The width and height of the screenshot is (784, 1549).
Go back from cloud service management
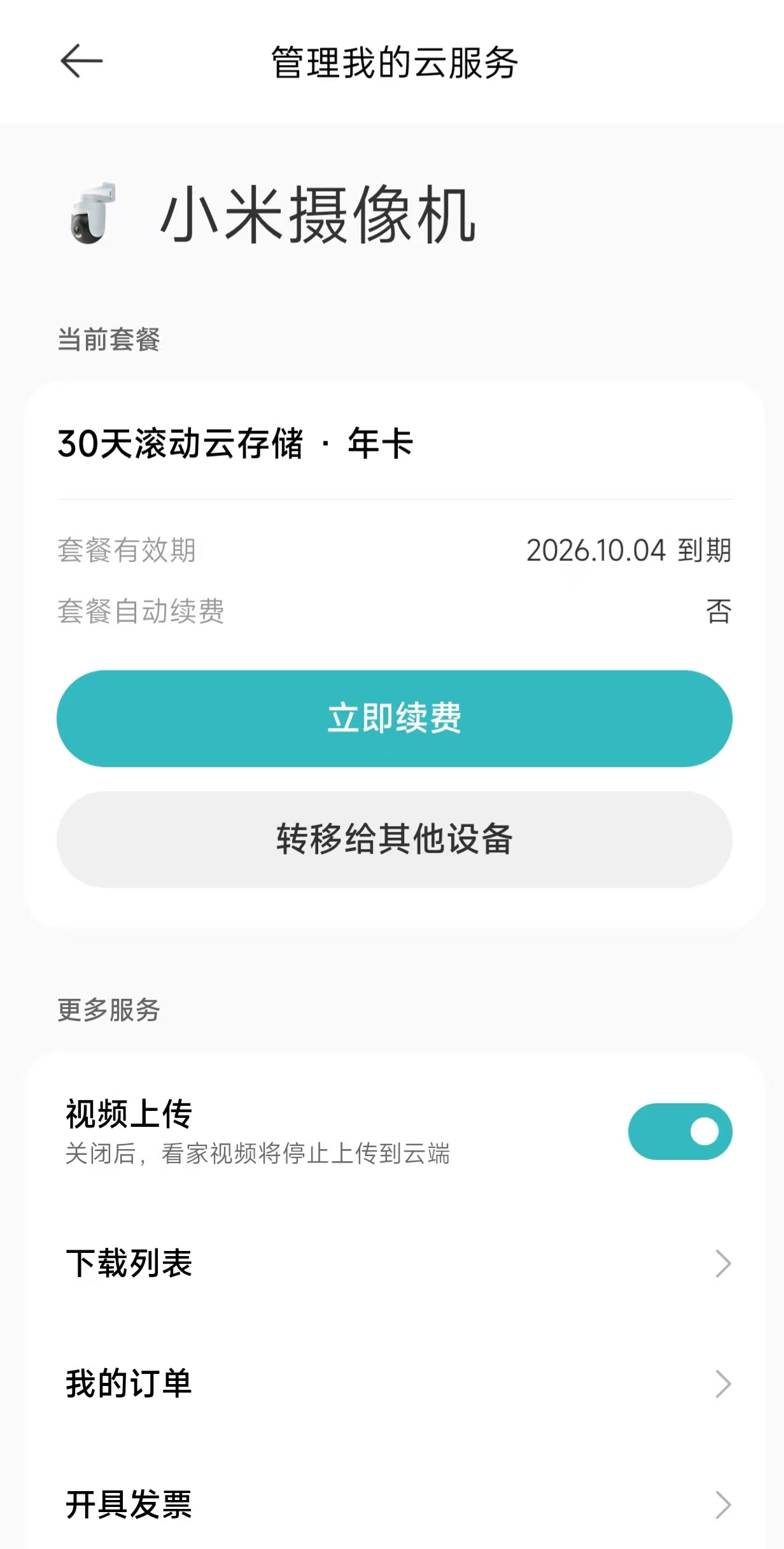81,62
